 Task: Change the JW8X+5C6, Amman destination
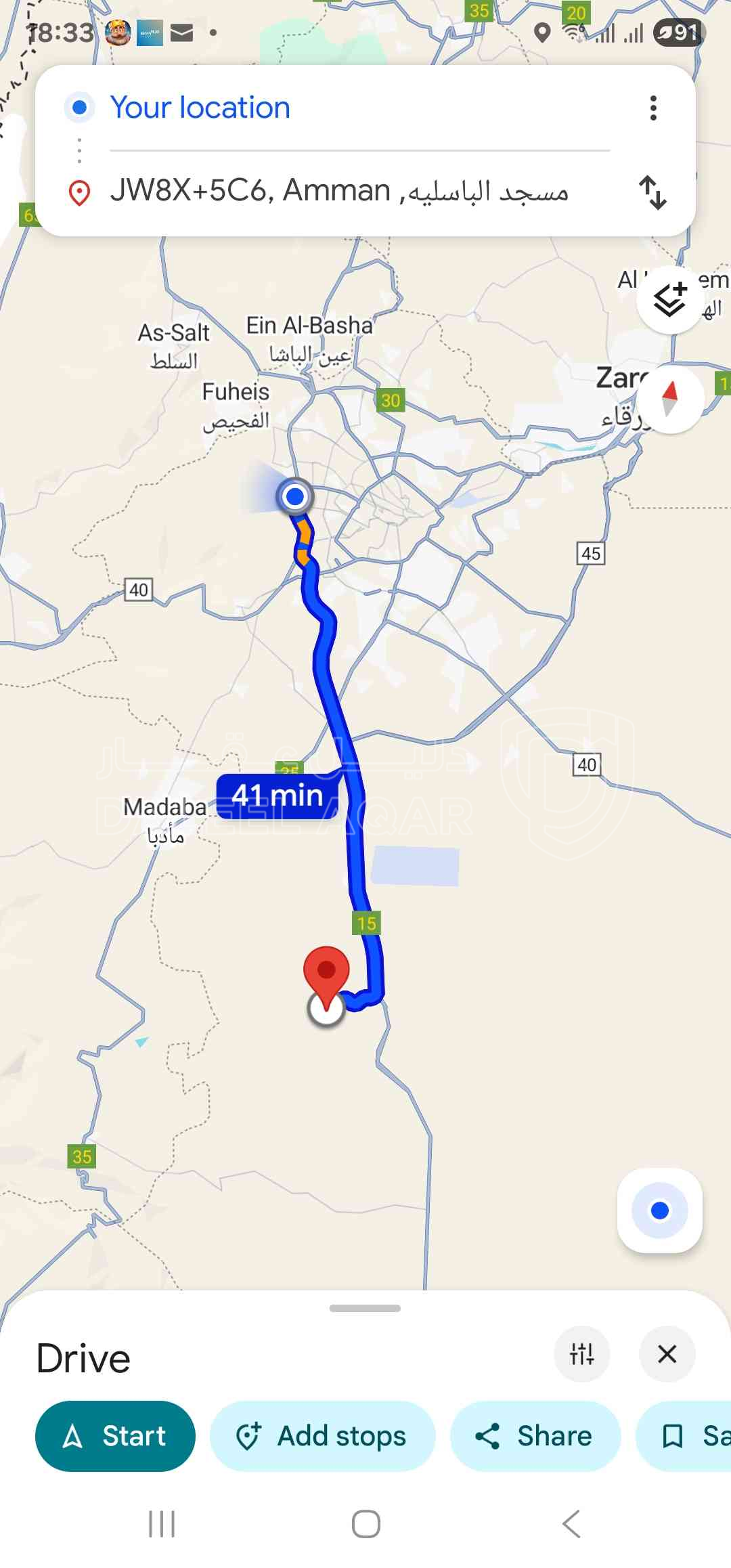click(338, 191)
